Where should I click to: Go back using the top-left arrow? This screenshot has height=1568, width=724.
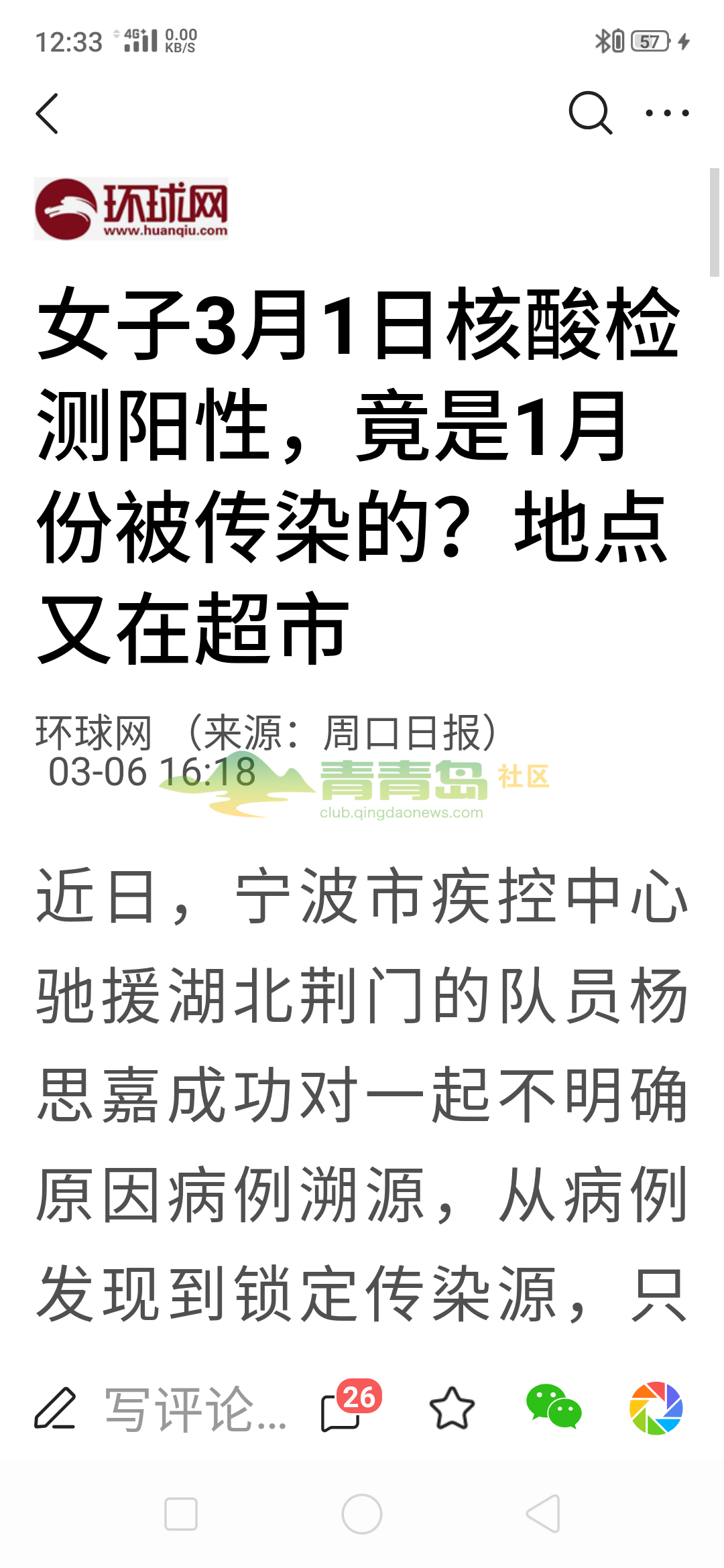[x=48, y=114]
